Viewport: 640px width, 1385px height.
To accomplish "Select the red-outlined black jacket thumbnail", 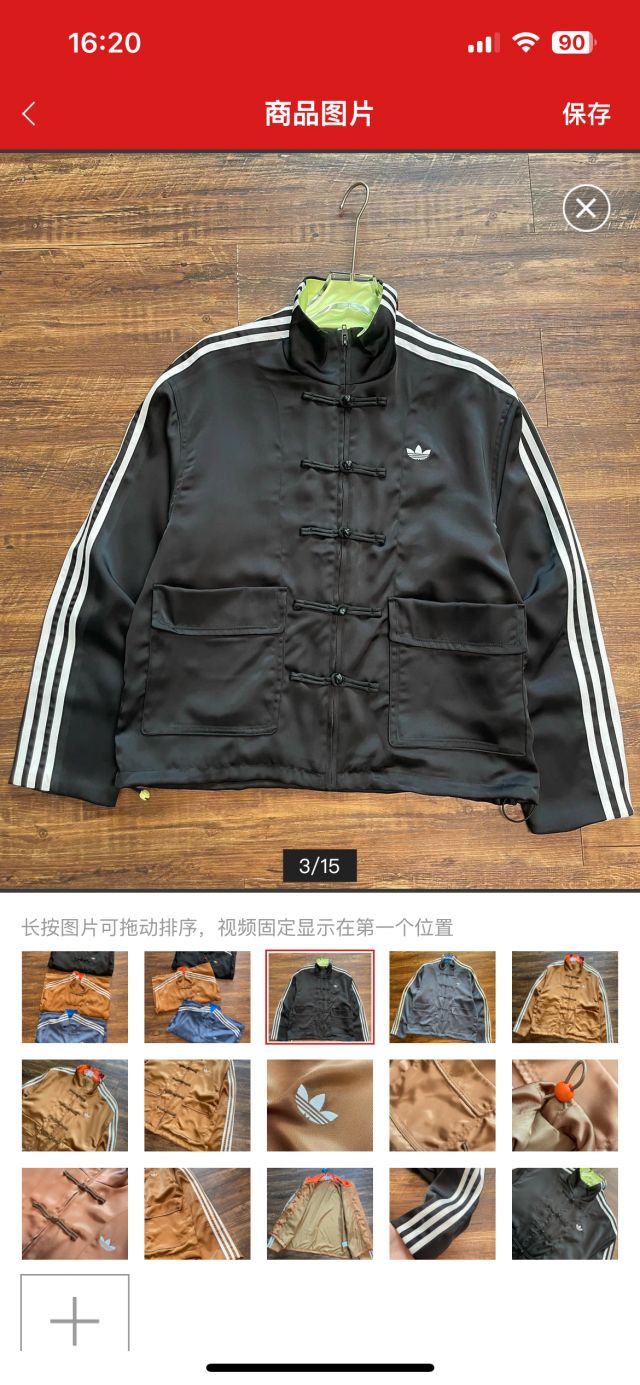I will point(320,997).
